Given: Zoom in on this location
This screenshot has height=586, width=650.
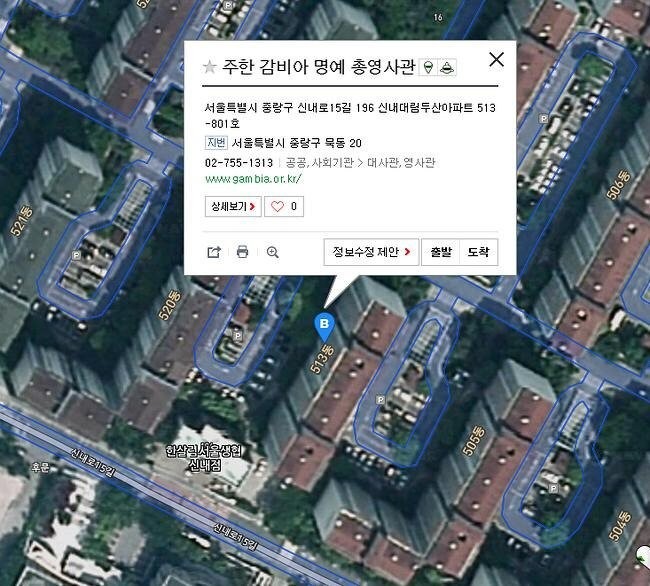Looking at the screenshot, I should pos(273,252).
